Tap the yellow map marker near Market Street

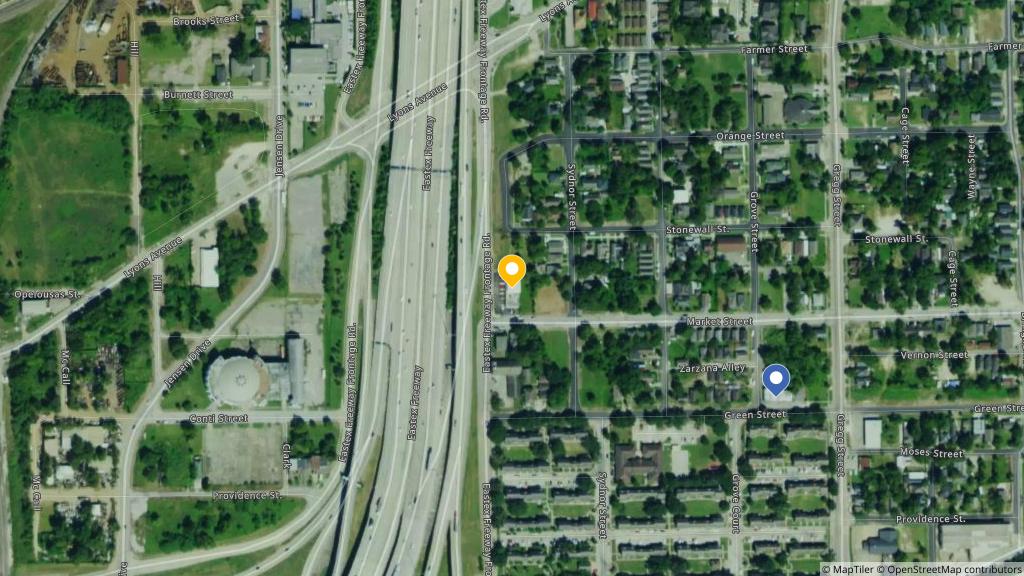pos(512,270)
